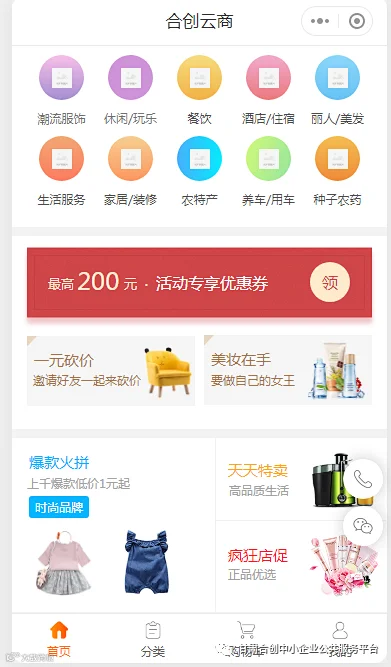
Task: Open the 爆款火拼 deals section
Action: click(x=114, y=524)
